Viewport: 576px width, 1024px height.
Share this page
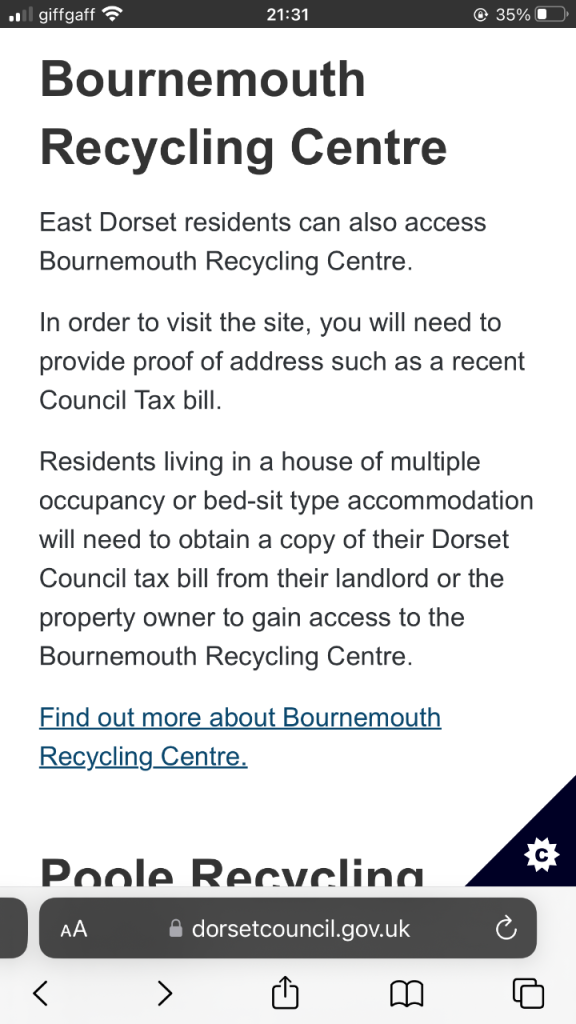(x=285, y=991)
